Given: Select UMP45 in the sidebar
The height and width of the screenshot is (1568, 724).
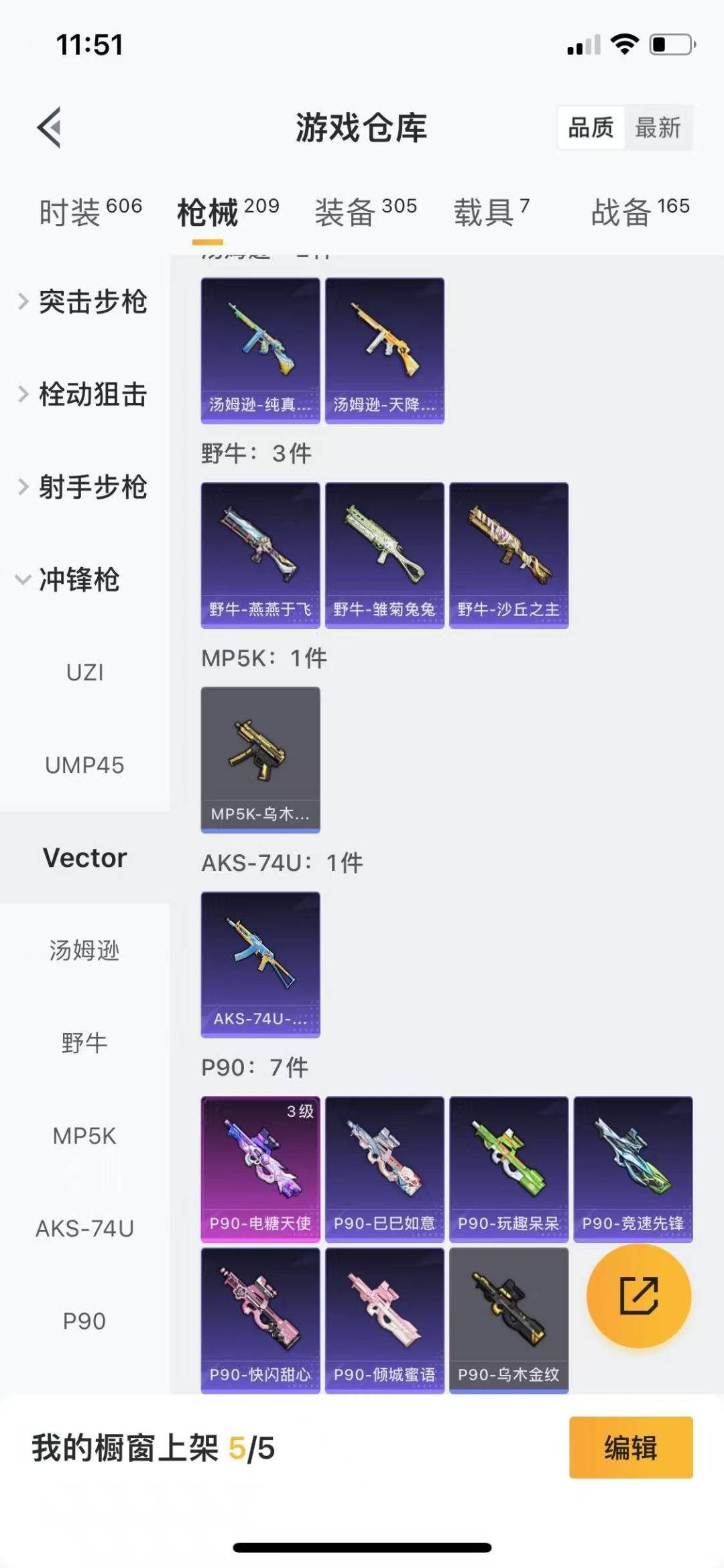Looking at the screenshot, I should click(84, 765).
